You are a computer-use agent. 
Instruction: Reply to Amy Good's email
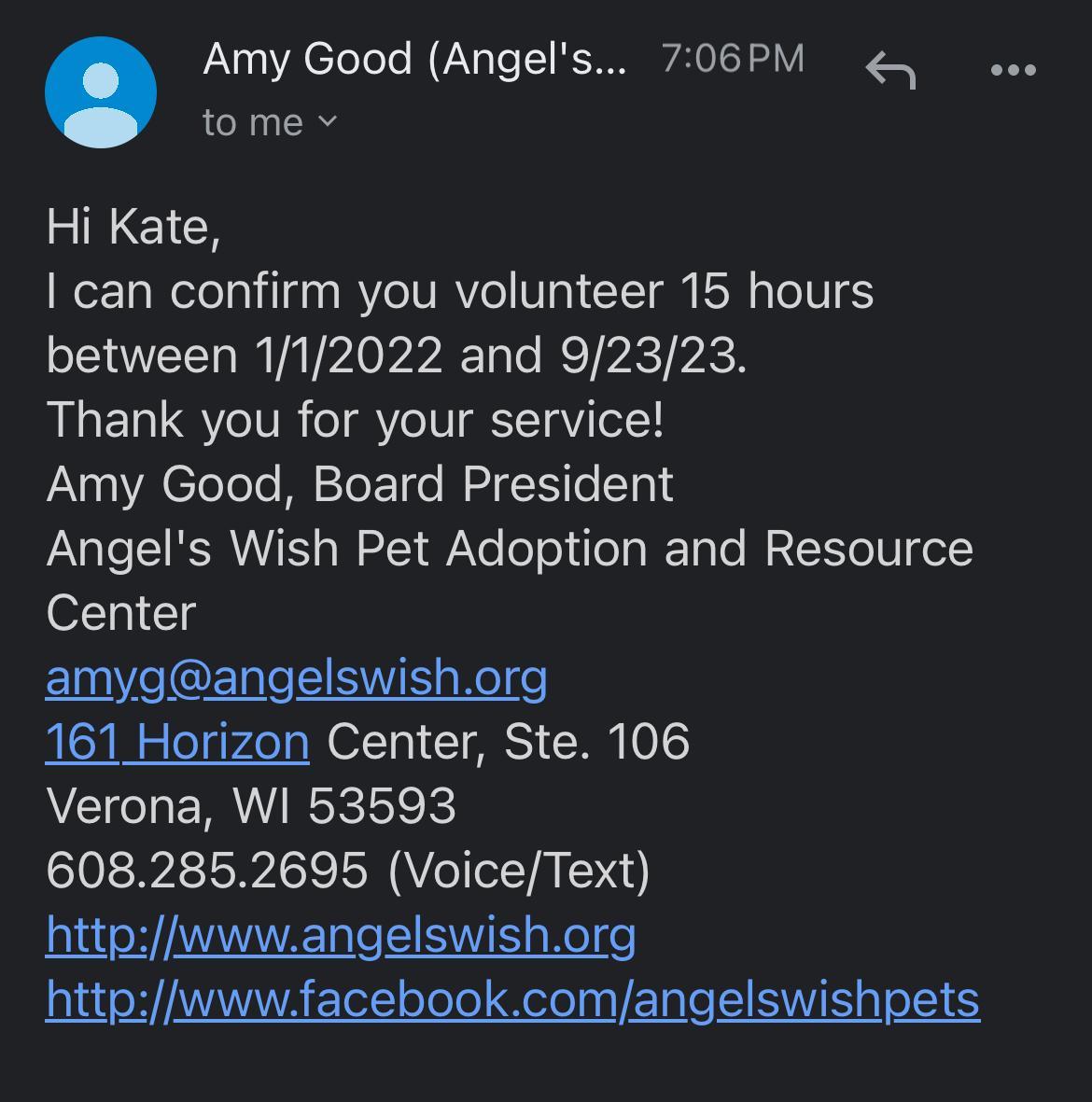[x=891, y=70]
